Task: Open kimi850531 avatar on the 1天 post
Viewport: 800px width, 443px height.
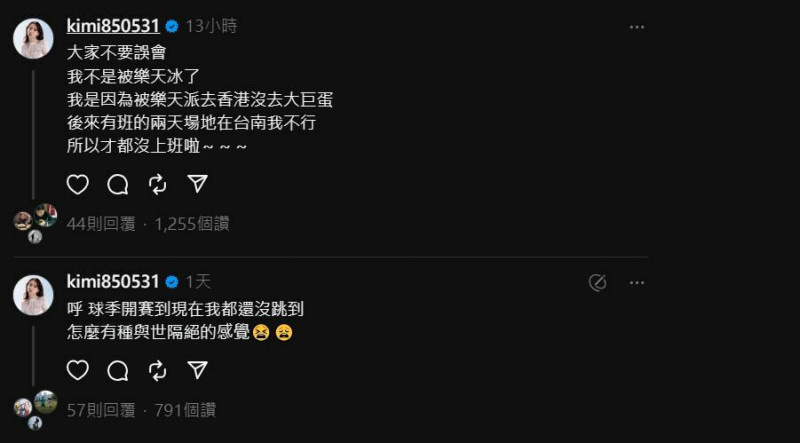Action: [33, 295]
